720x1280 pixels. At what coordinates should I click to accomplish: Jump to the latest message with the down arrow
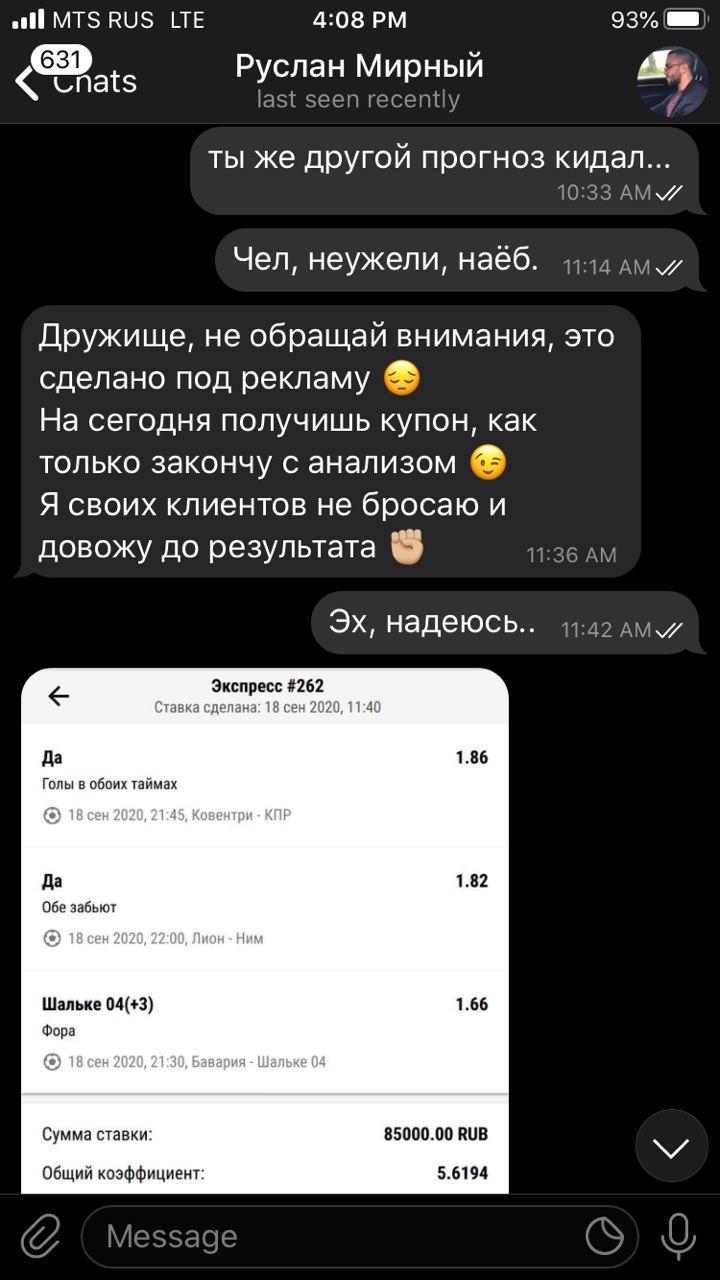point(671,1146)
